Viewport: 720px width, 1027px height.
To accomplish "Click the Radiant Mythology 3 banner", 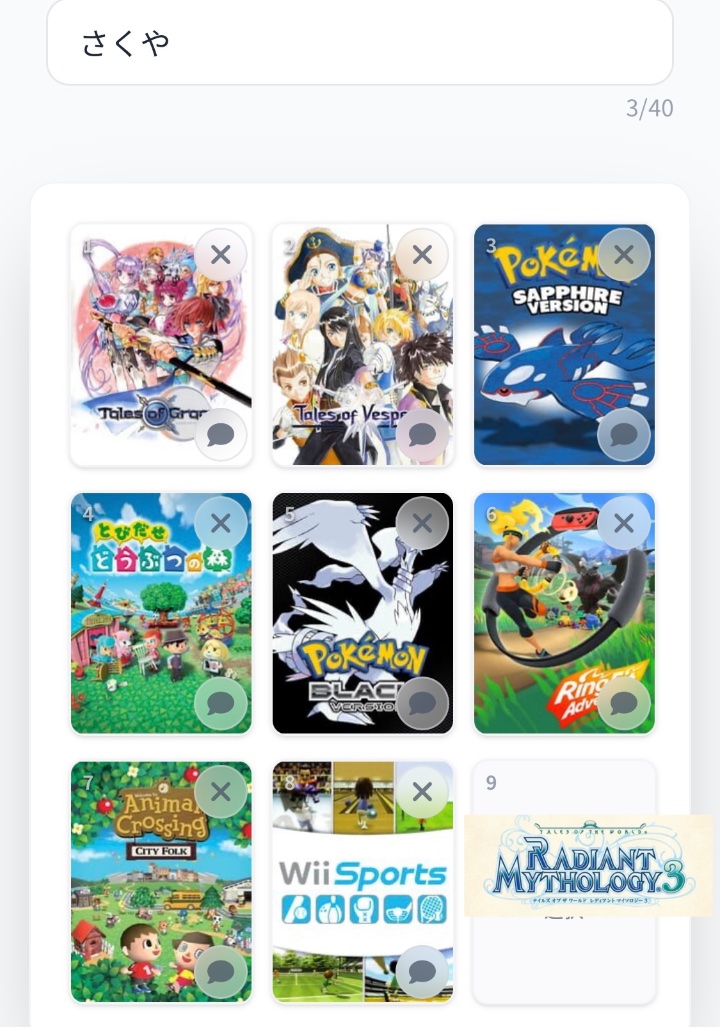I will pos(589,865).
